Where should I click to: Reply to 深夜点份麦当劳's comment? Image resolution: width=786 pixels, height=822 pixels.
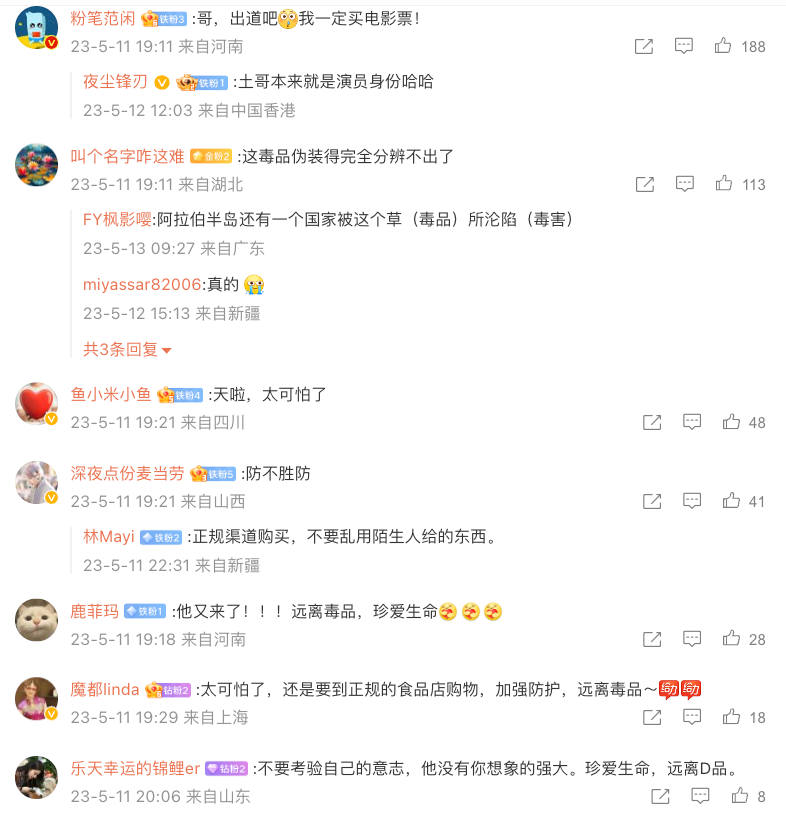point(692,501)
